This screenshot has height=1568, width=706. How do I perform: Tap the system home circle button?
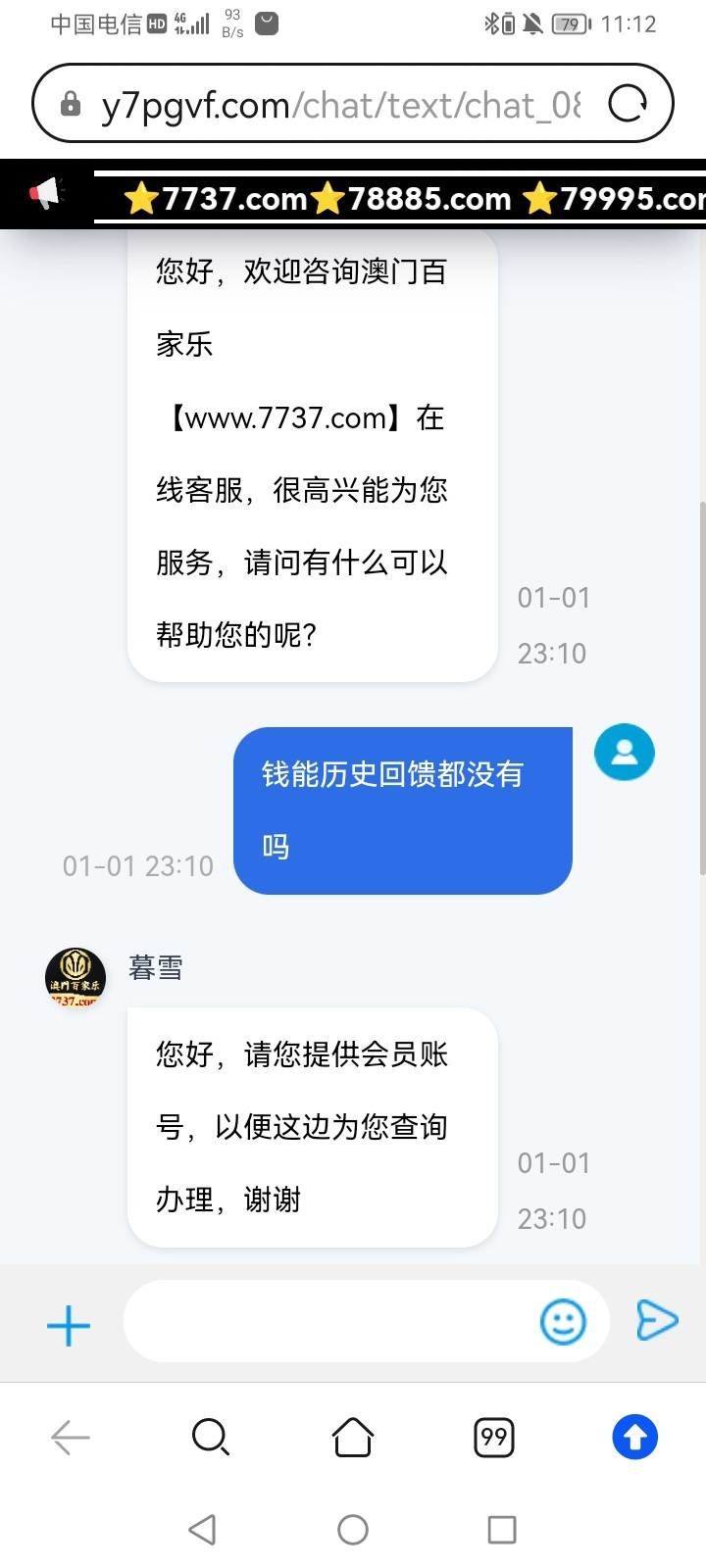(353, 1530)
